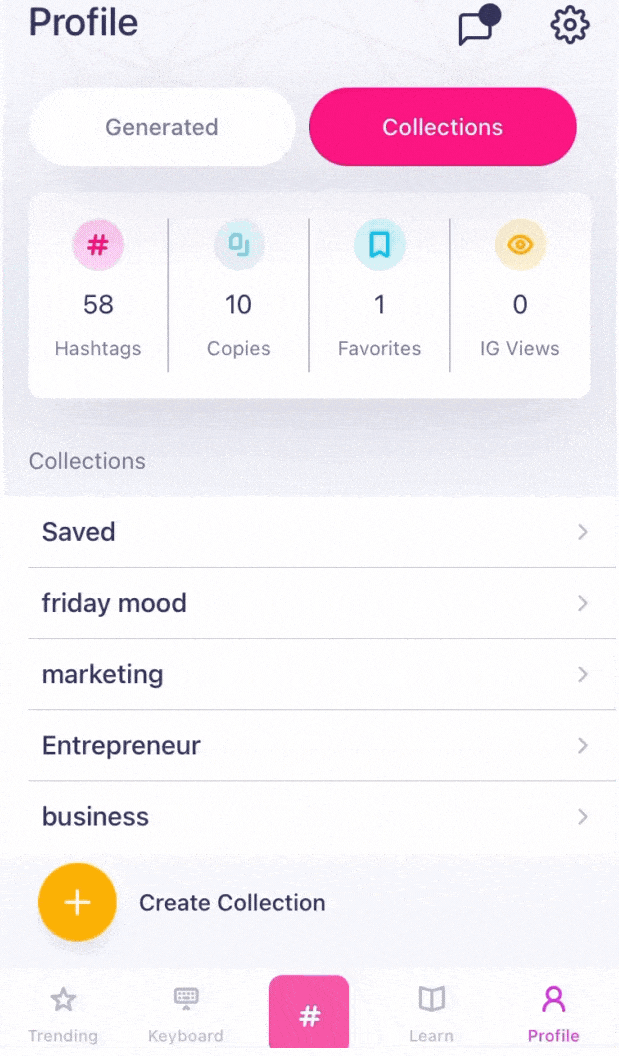Image resolution: width=619 pixels, height=1056 pixels.
Task: Open the messages chat icon
Action: pos(476,27)
